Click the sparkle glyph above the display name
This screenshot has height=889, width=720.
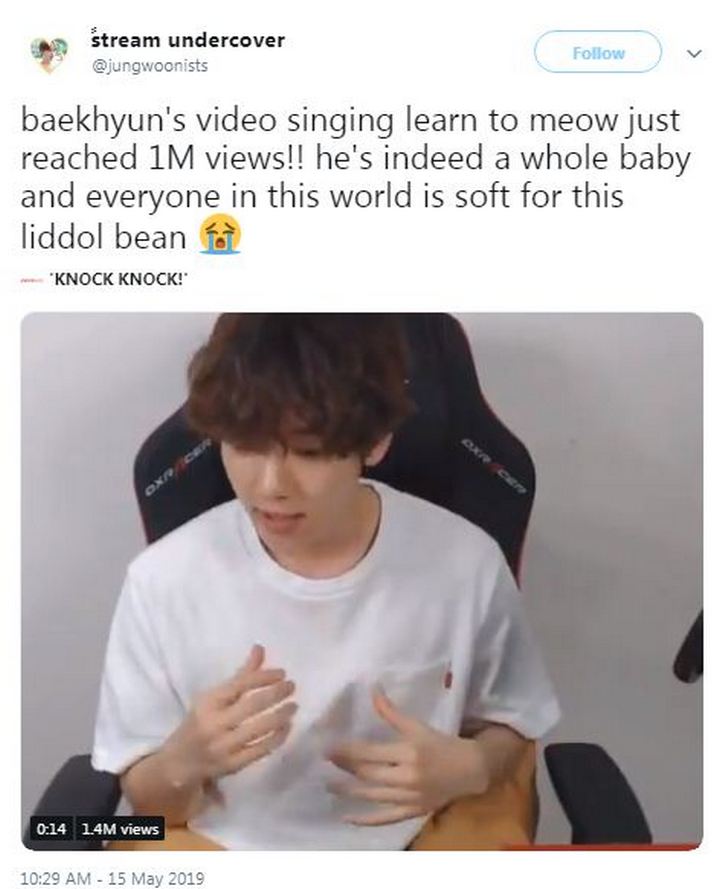[x=95, y=29]
